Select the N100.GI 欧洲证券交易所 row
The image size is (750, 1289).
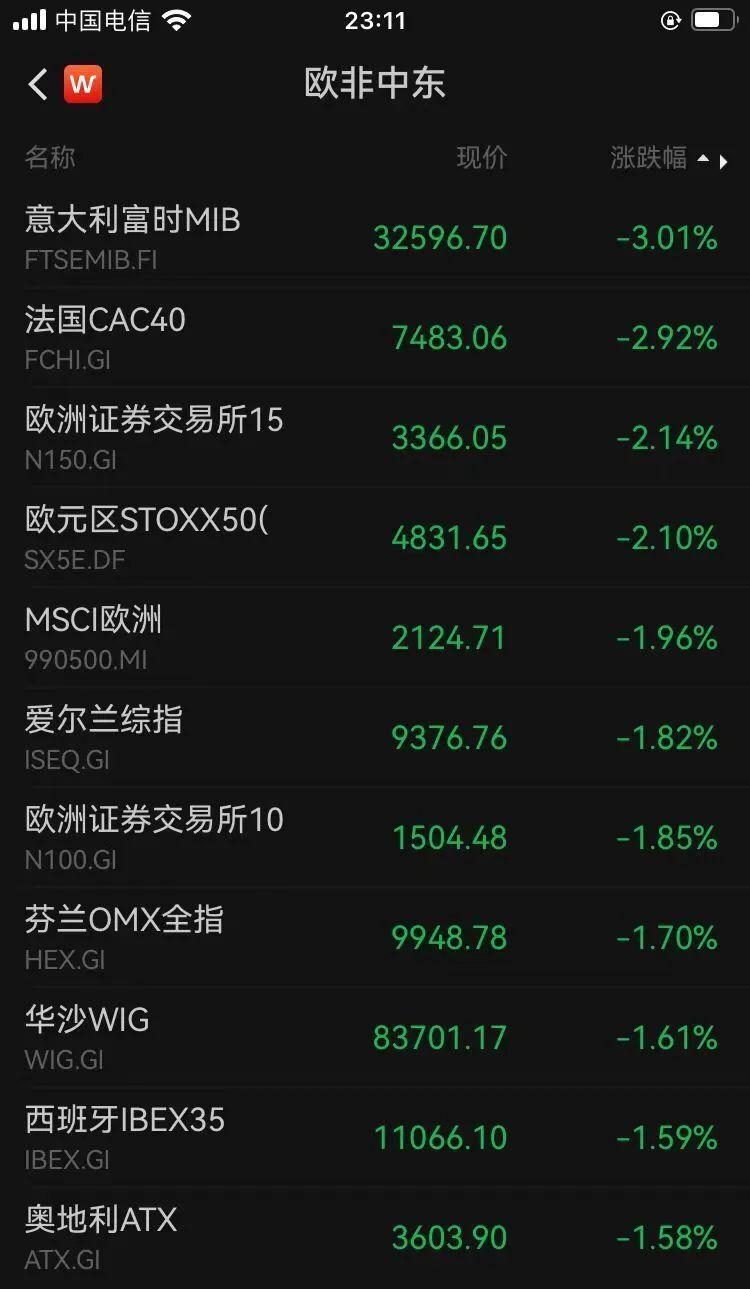(x=375, y=838)
